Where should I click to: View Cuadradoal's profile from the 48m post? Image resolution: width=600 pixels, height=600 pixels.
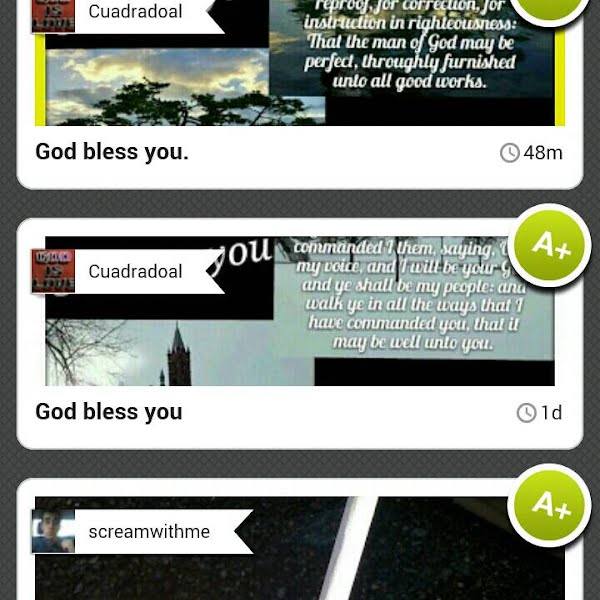(134, 12)
